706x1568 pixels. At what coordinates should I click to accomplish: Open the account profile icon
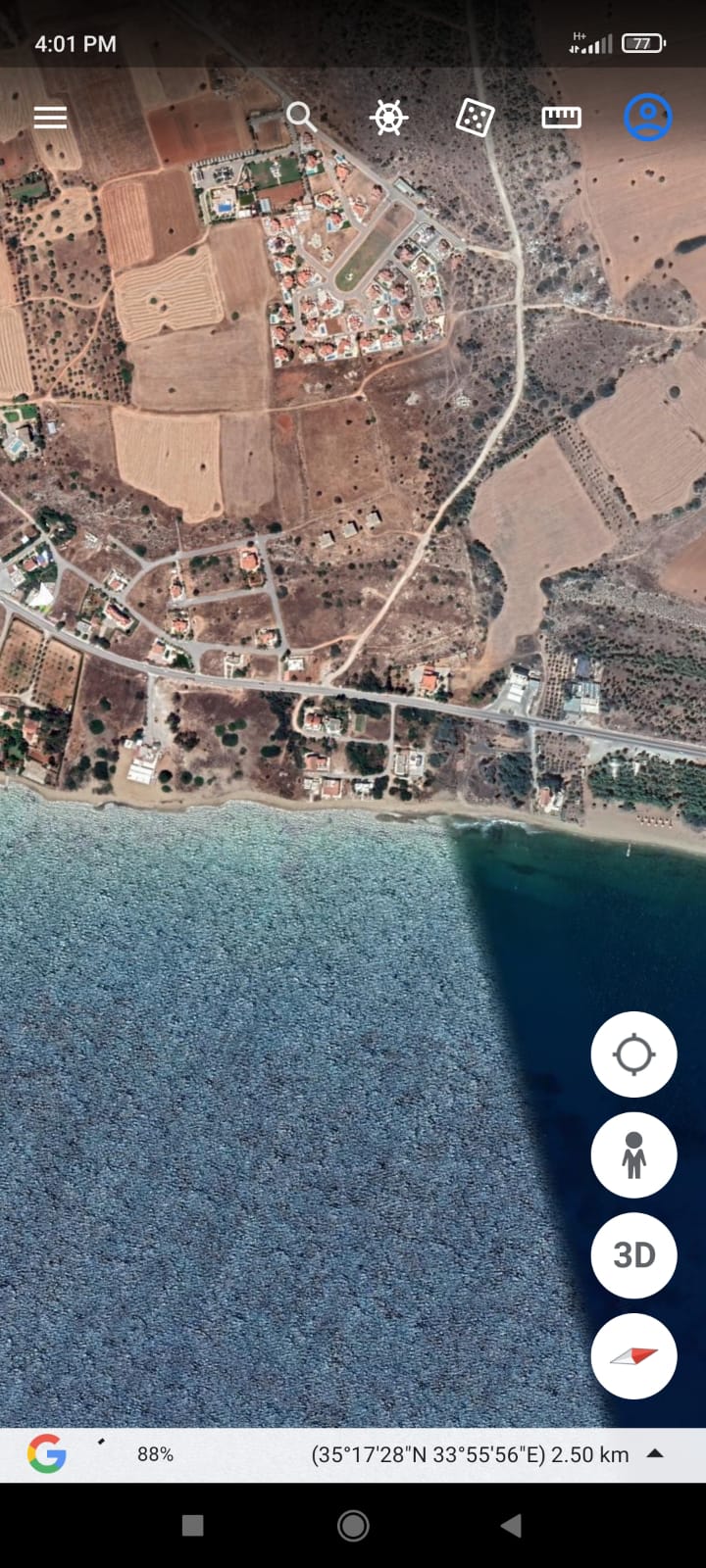coord(647,118)
